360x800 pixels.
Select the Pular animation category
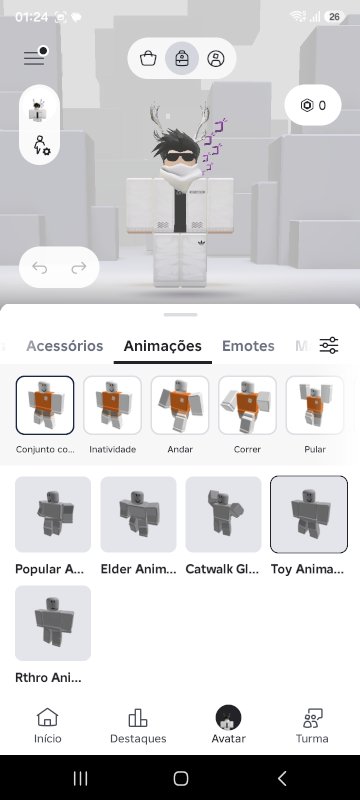pos(315,415)
